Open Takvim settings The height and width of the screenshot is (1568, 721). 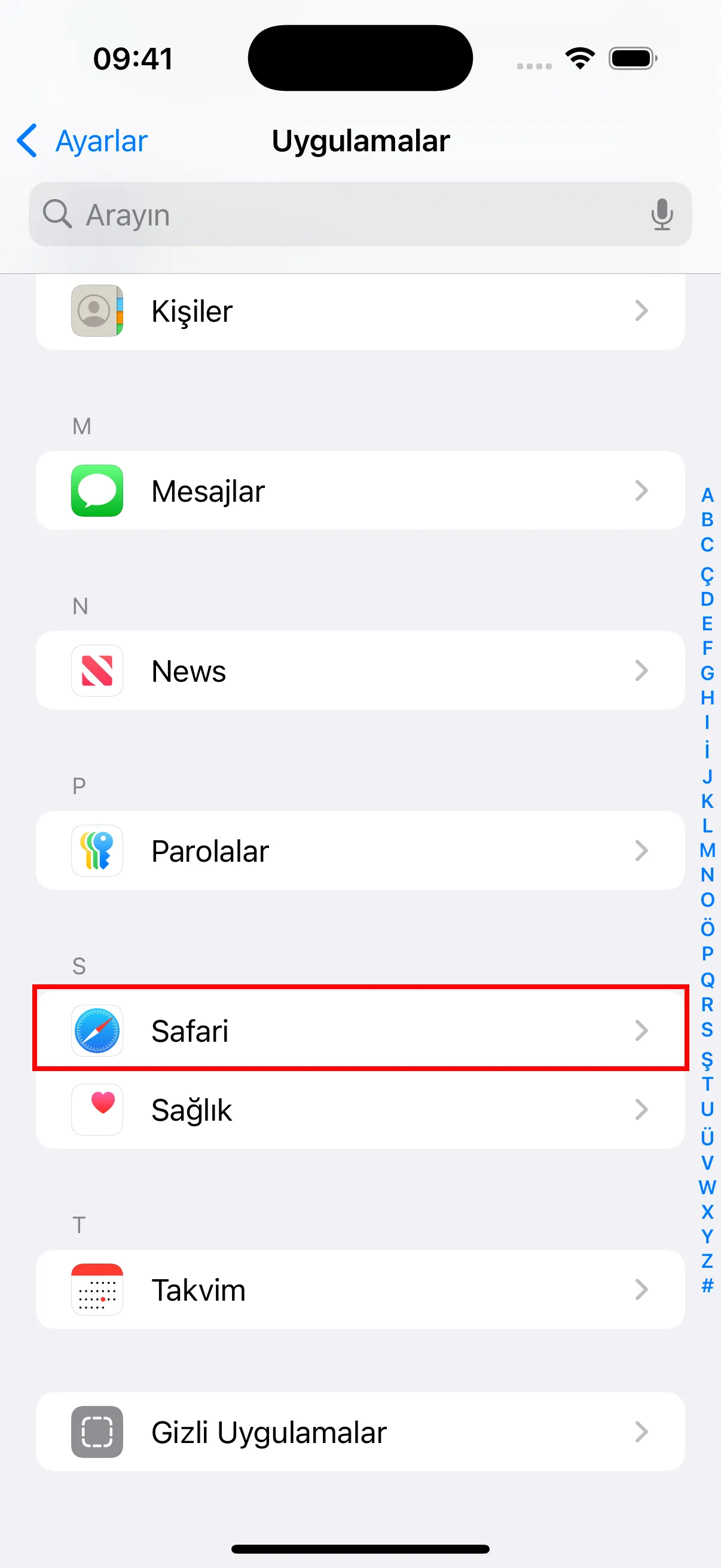pyautogui.click(x=360, y=1289)
